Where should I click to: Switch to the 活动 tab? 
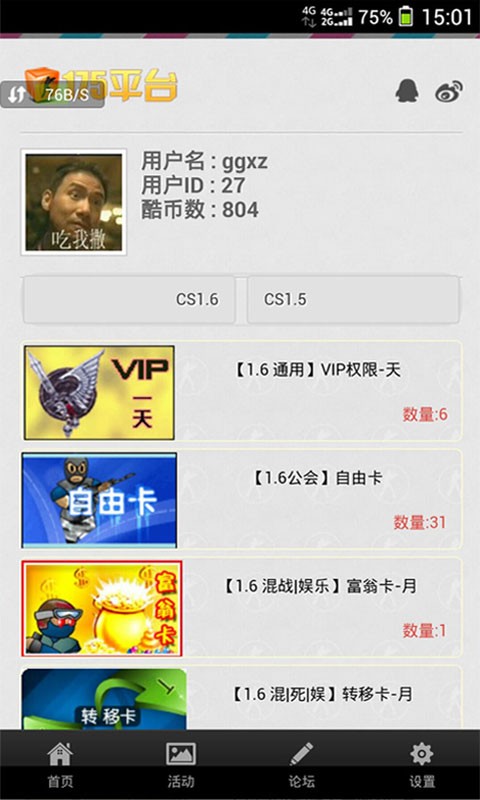[181, 765]
